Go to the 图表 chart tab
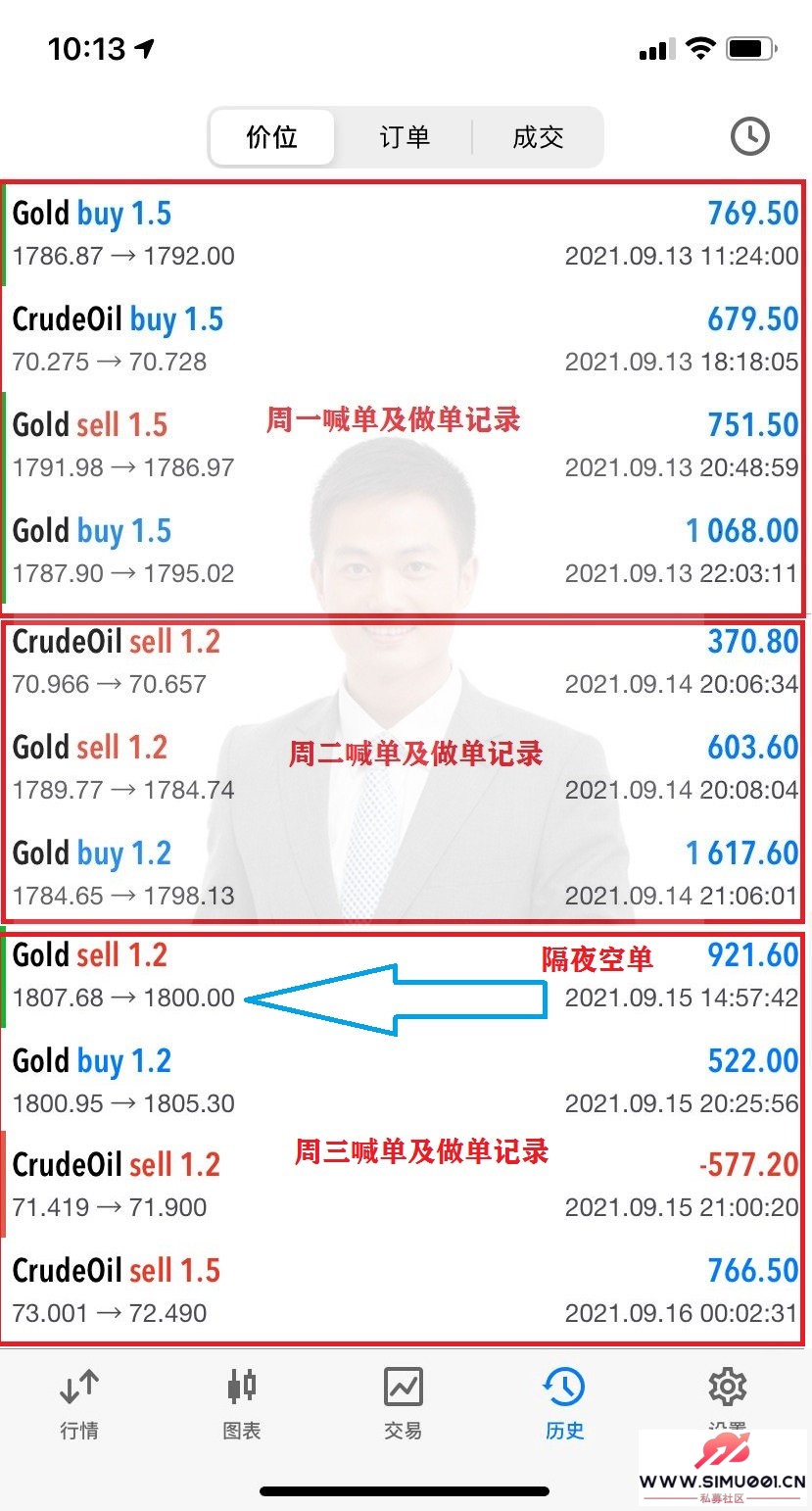The height and width of the screenshot is (1511, 812). [241, 1404]
